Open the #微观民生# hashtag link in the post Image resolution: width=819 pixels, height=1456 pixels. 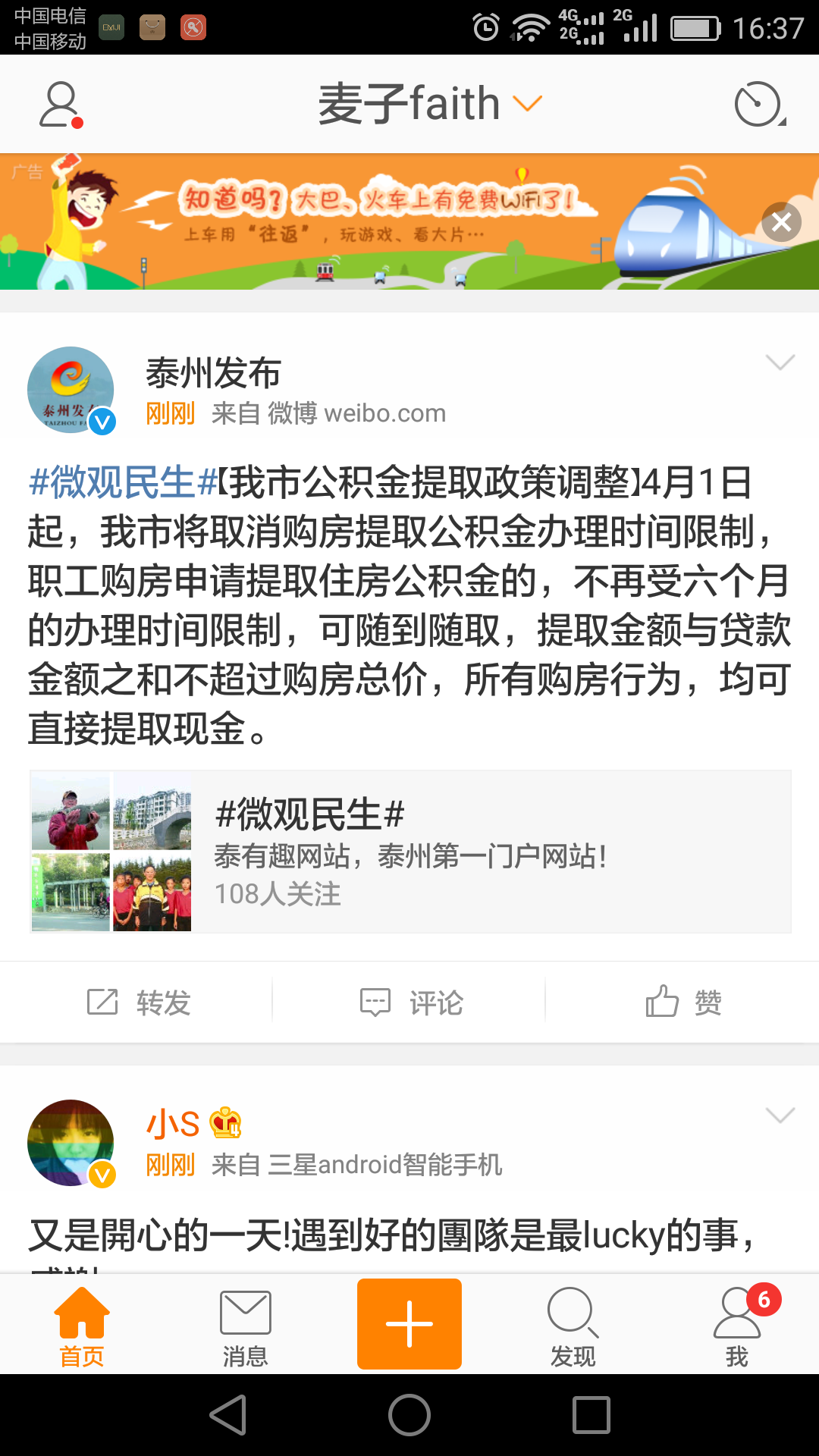coord(123,482)
